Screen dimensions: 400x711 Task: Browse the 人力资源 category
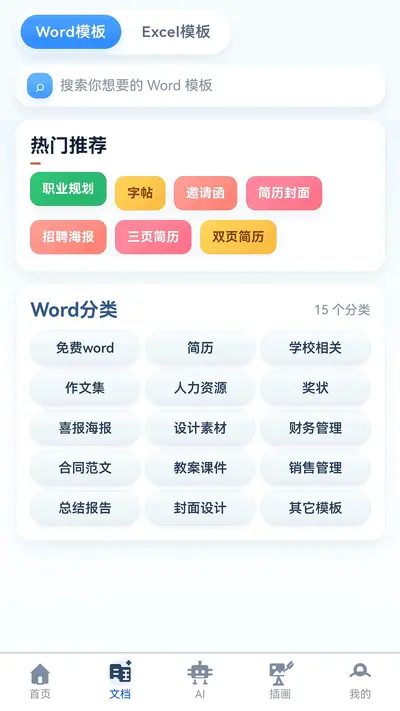pyautogui.click(x=200, y=388)
